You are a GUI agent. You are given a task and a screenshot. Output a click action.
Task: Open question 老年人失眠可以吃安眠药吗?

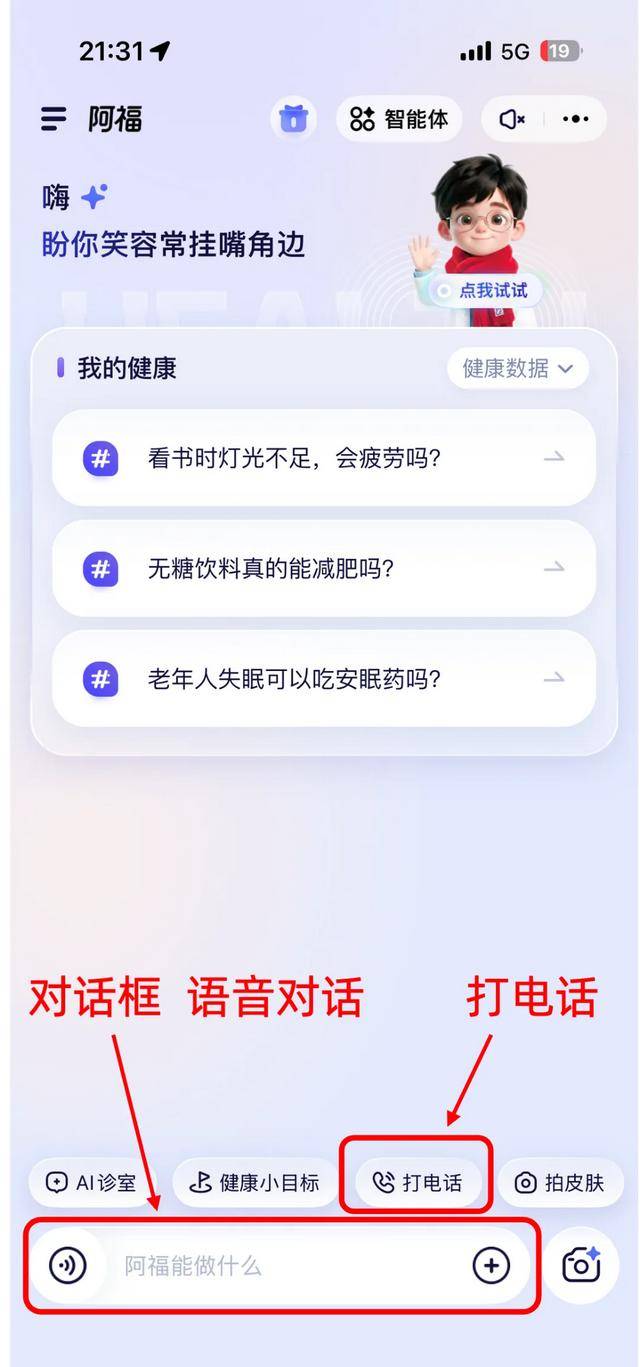[323, 679]
